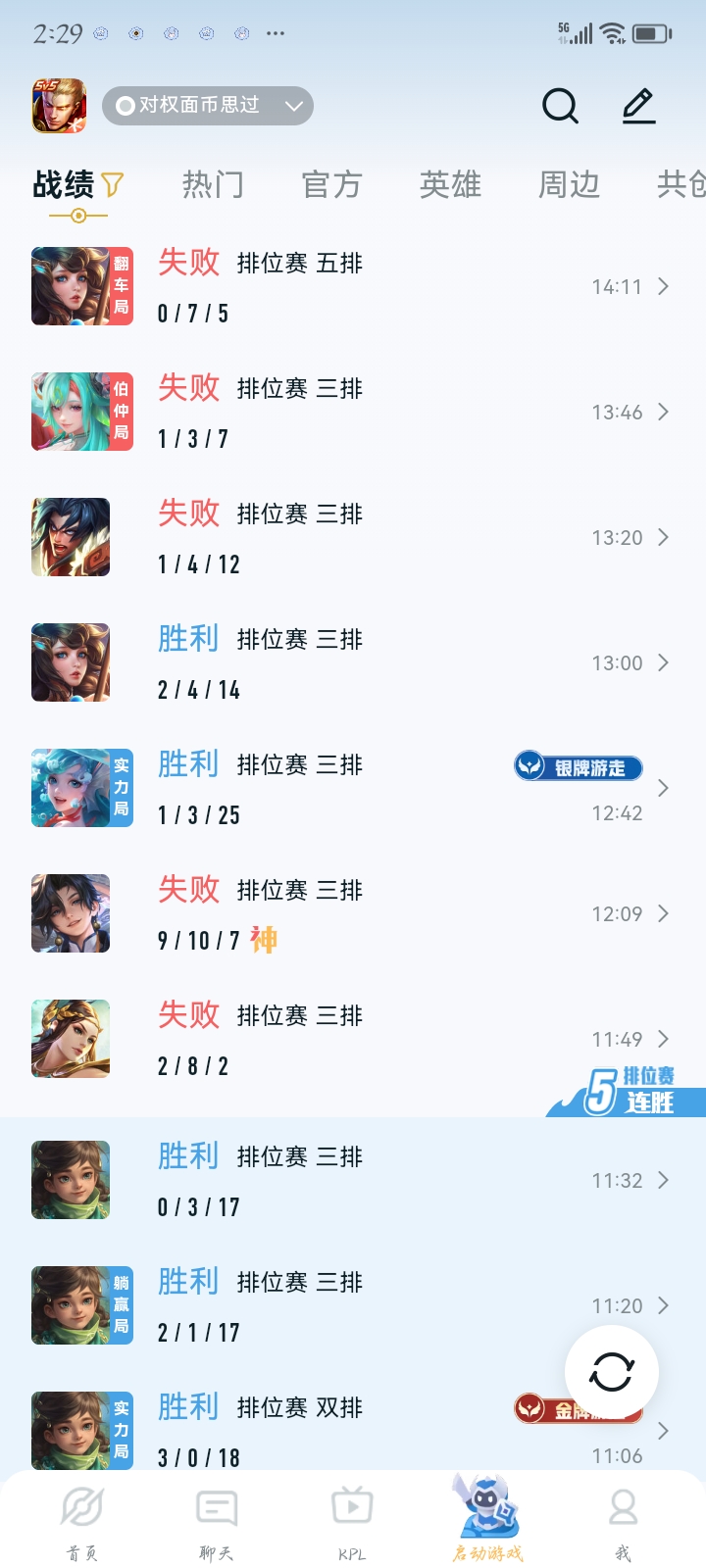
Task: Open the 13:00 胜利 match 2/4/14
Action: click(x=353, y=662)
